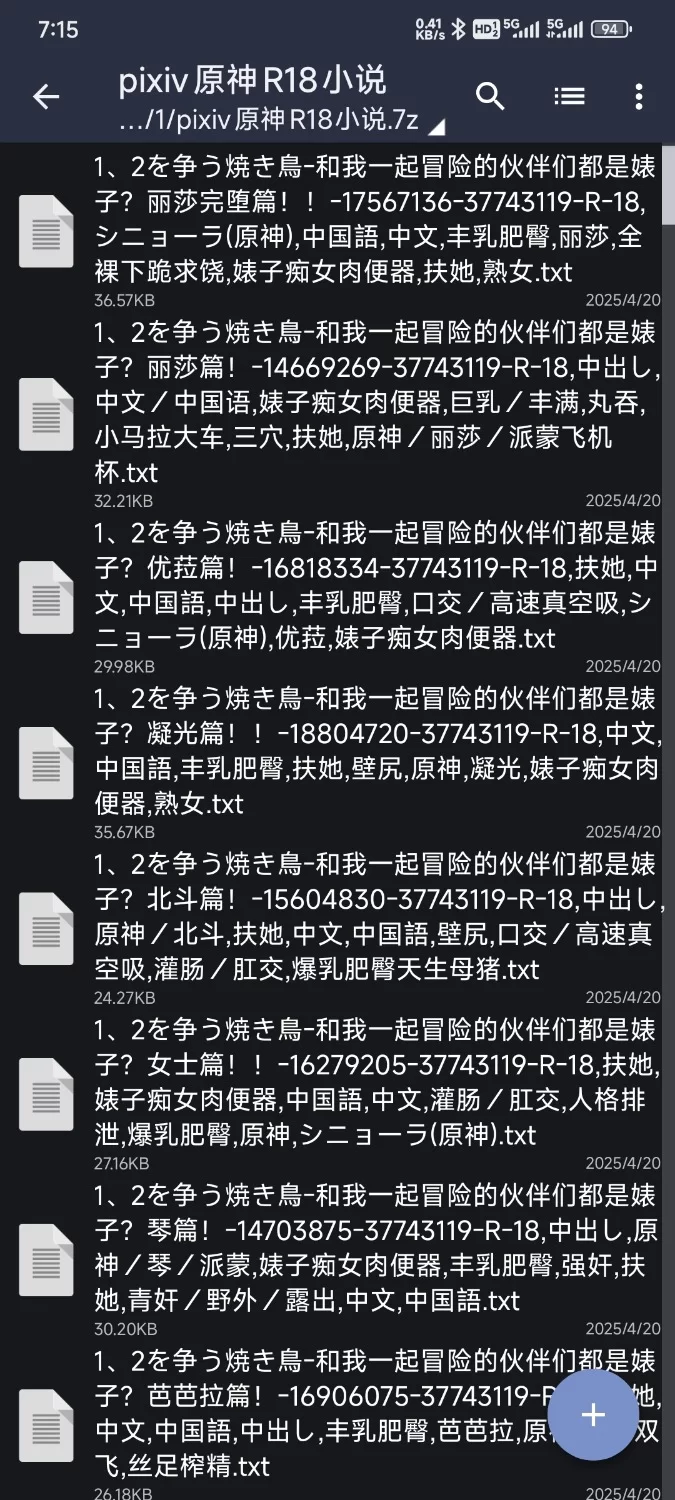The image size is (675, 1500).
Task: Open search in the archive
Action: click(490, 96)
